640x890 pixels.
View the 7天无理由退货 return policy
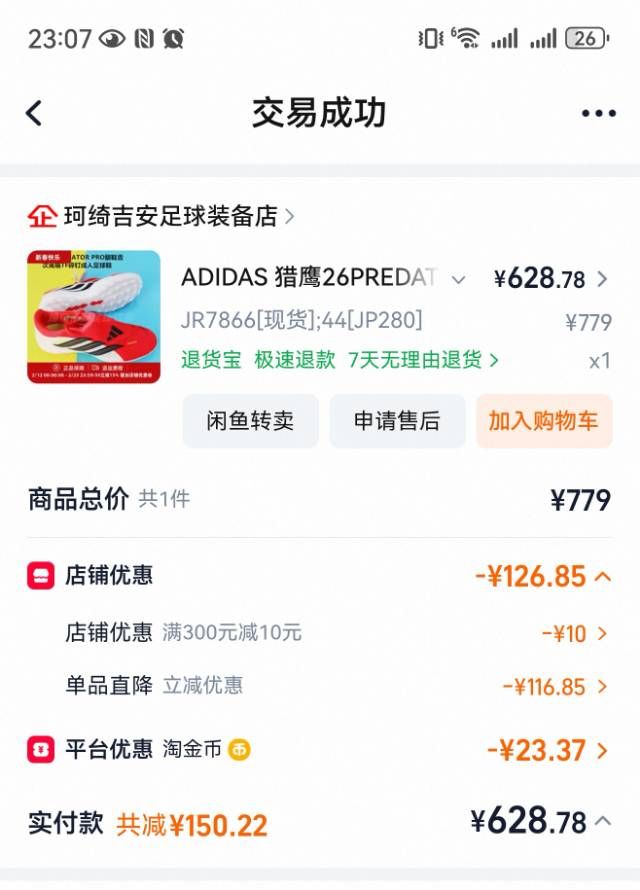point(422,360)
